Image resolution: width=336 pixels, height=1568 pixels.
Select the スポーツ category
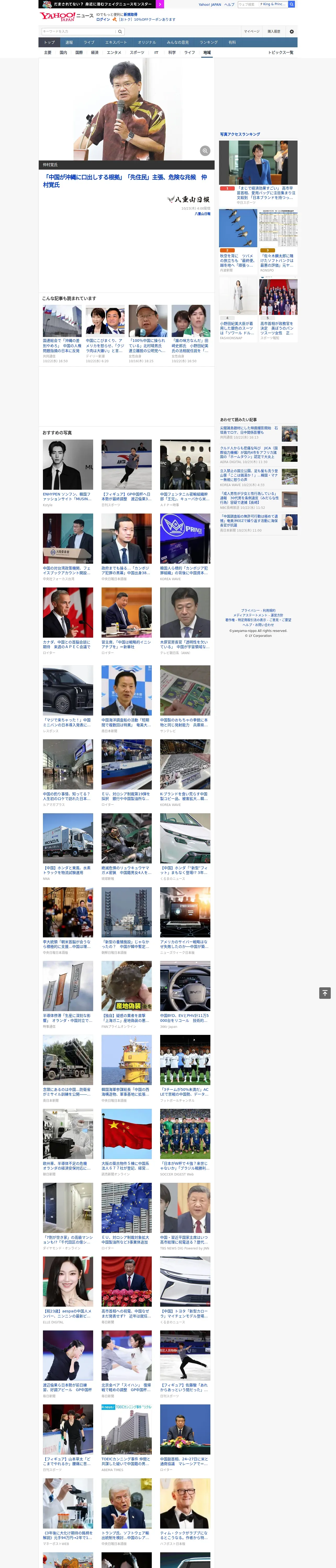click(137, 52)
